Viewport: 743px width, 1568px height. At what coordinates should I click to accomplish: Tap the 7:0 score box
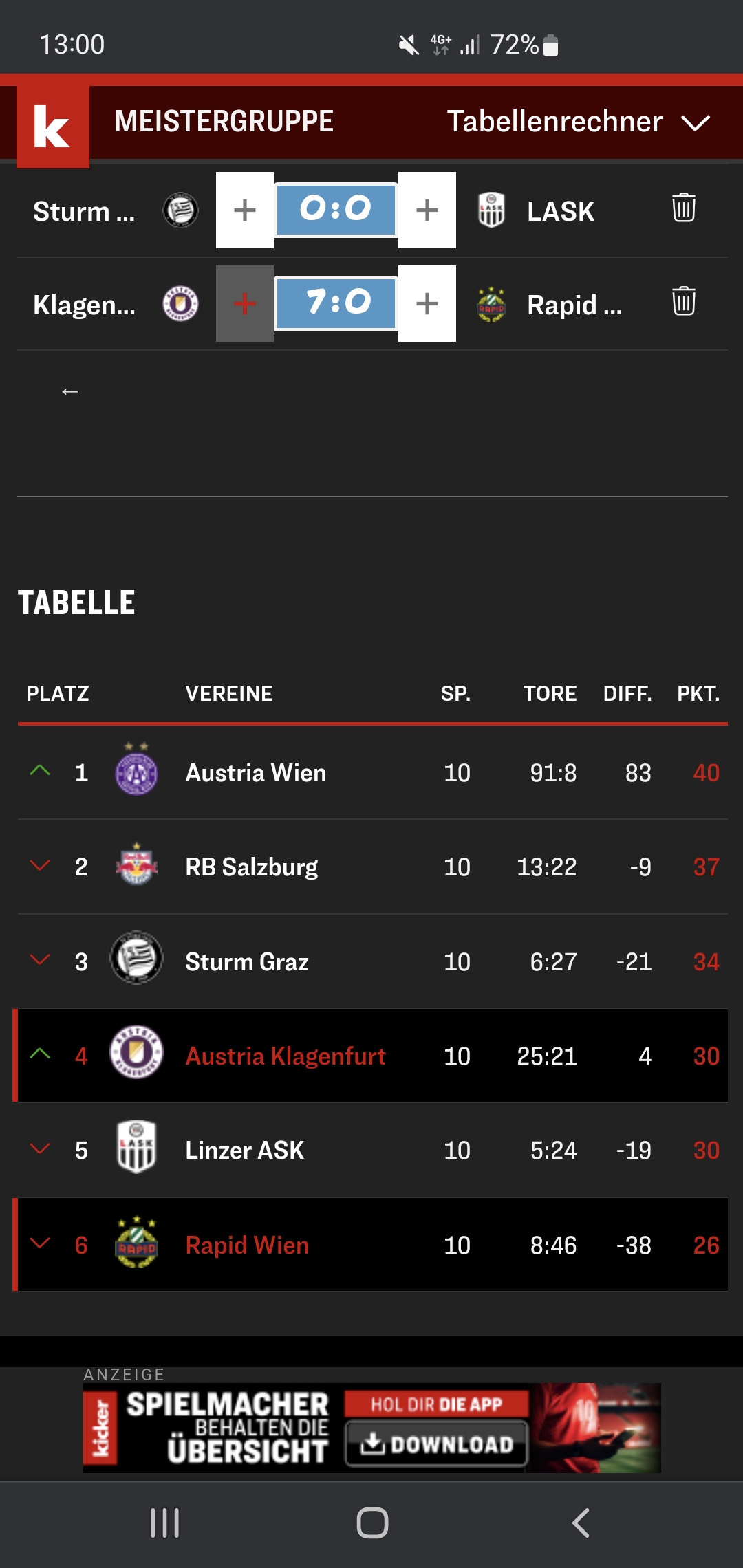(x=336, y=303)
